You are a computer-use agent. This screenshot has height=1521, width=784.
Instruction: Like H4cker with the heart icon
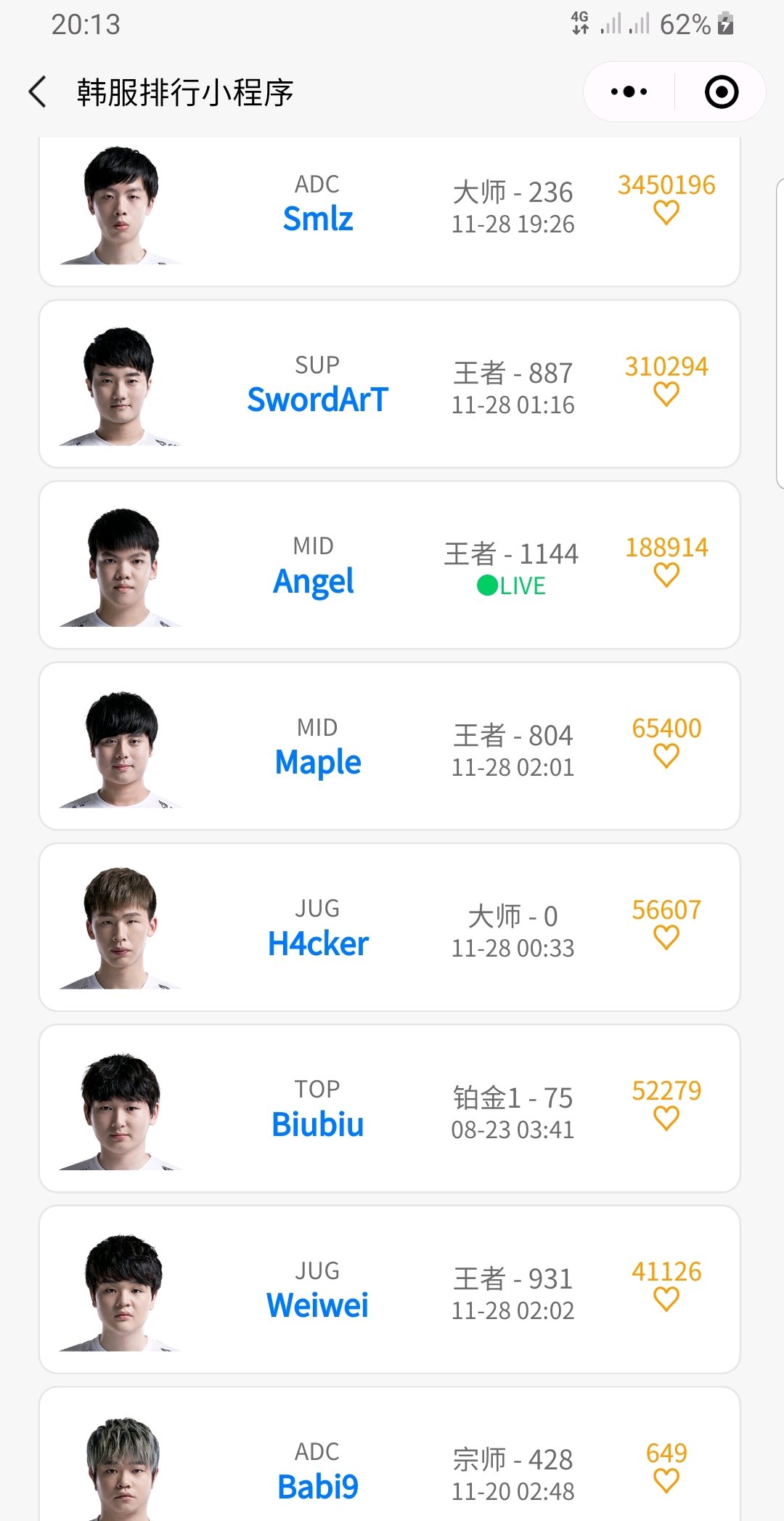[666, 938]
